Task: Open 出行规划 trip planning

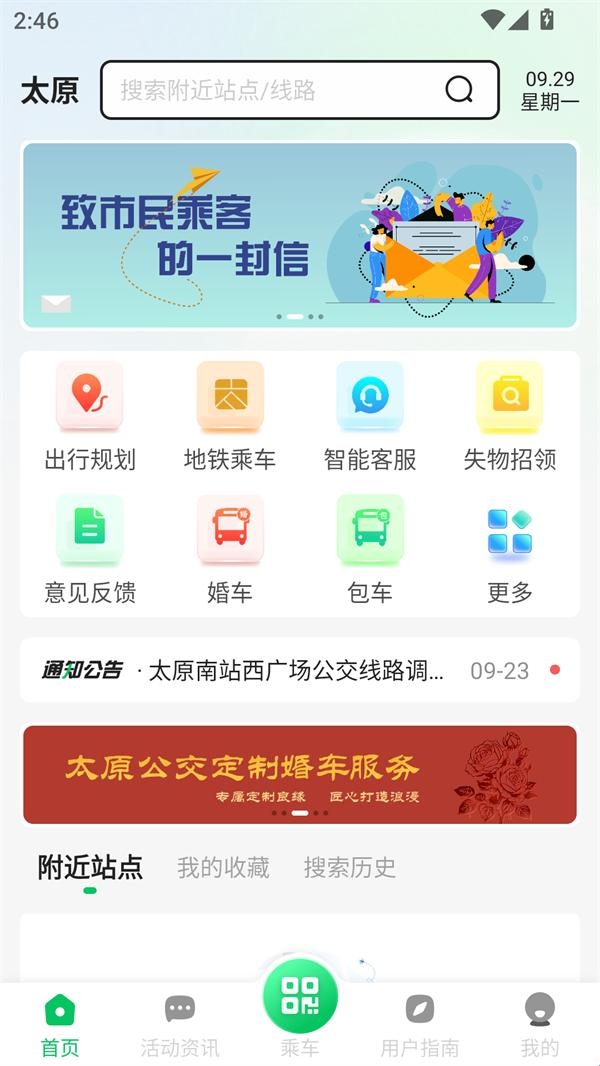Action: [x=90, y=416]
